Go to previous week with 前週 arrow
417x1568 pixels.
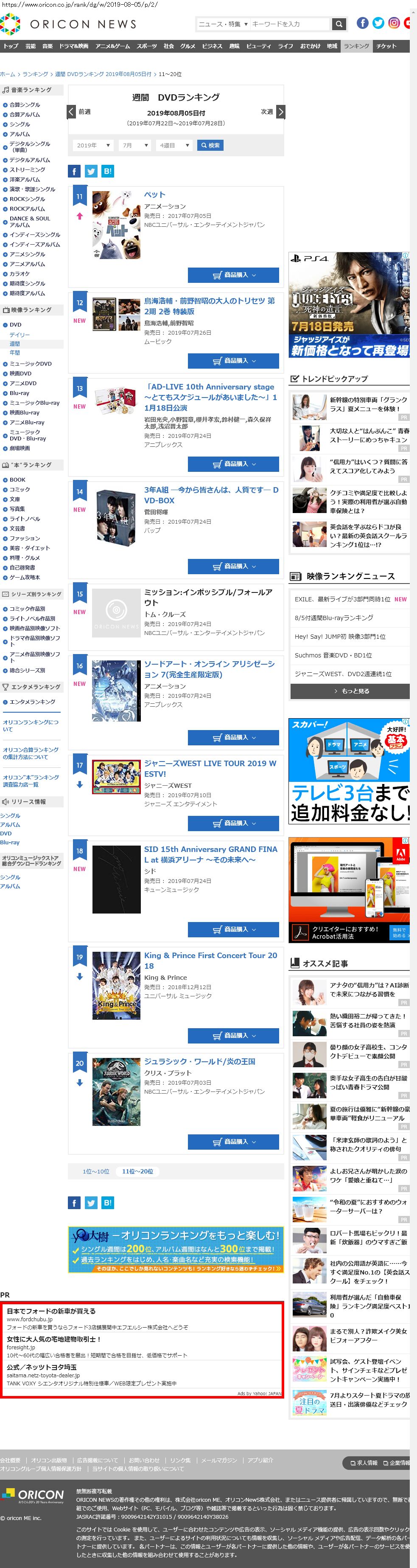tap(72, 111)
